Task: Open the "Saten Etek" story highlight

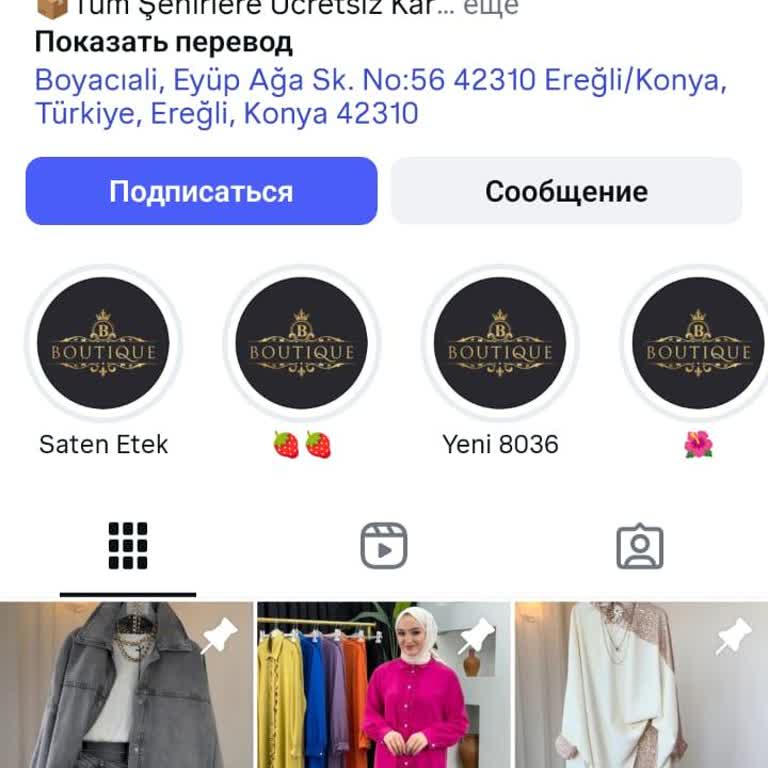Action: coord(103,343)
